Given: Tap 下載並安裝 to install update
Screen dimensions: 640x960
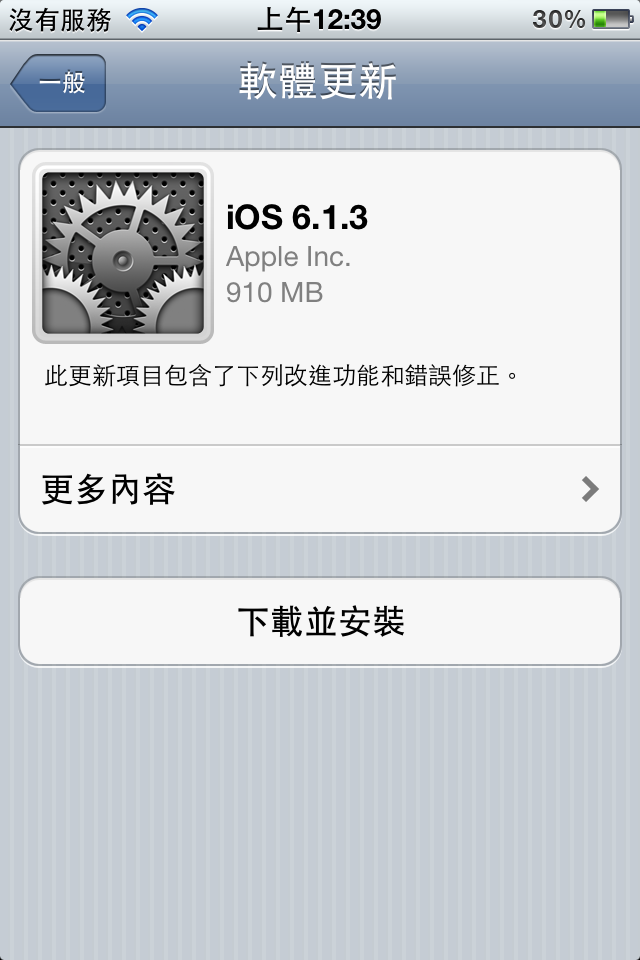Looking at the screenshot, I should [x=320, y=622].
